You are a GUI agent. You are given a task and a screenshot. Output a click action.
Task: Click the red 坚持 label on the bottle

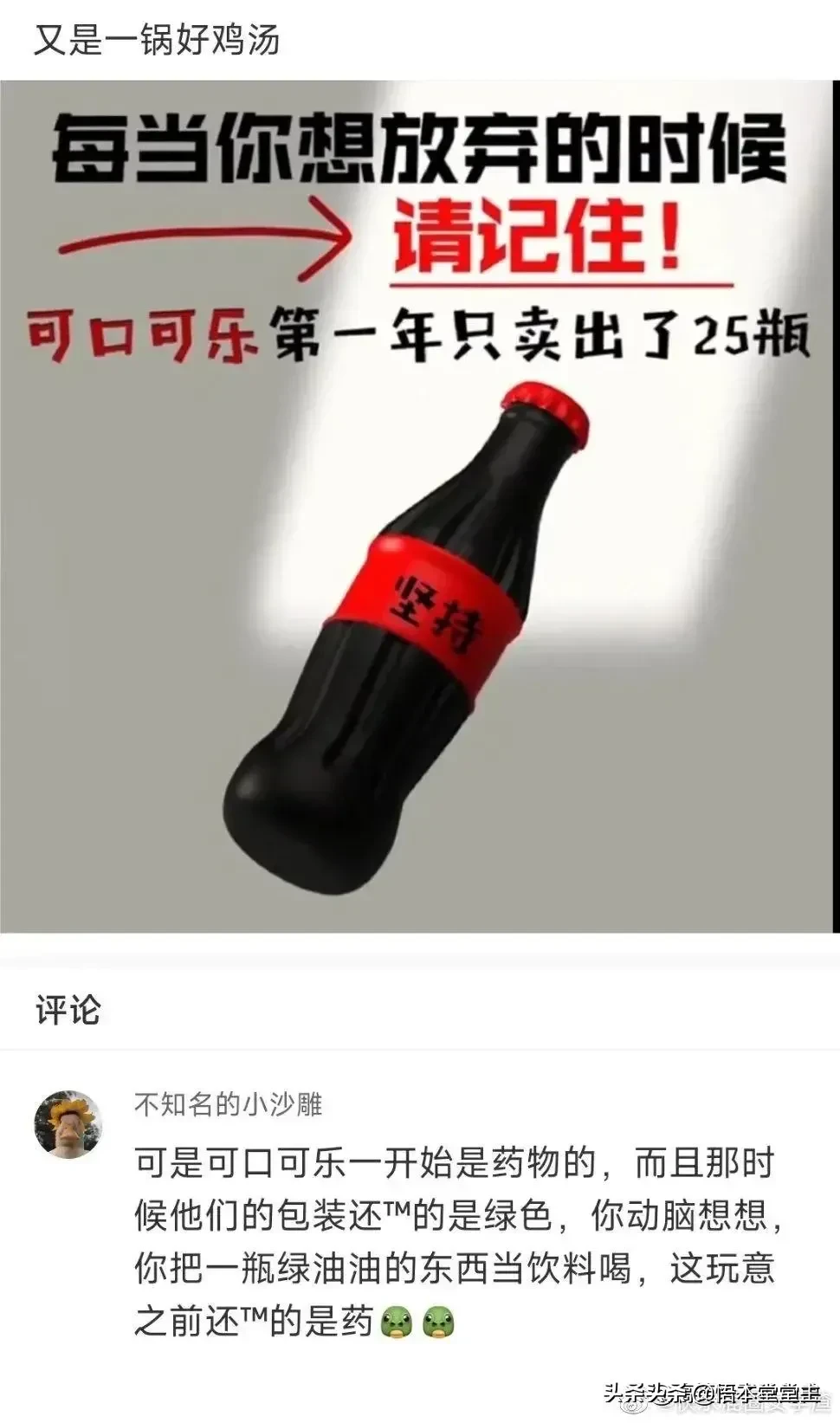[x=433, y=606]
